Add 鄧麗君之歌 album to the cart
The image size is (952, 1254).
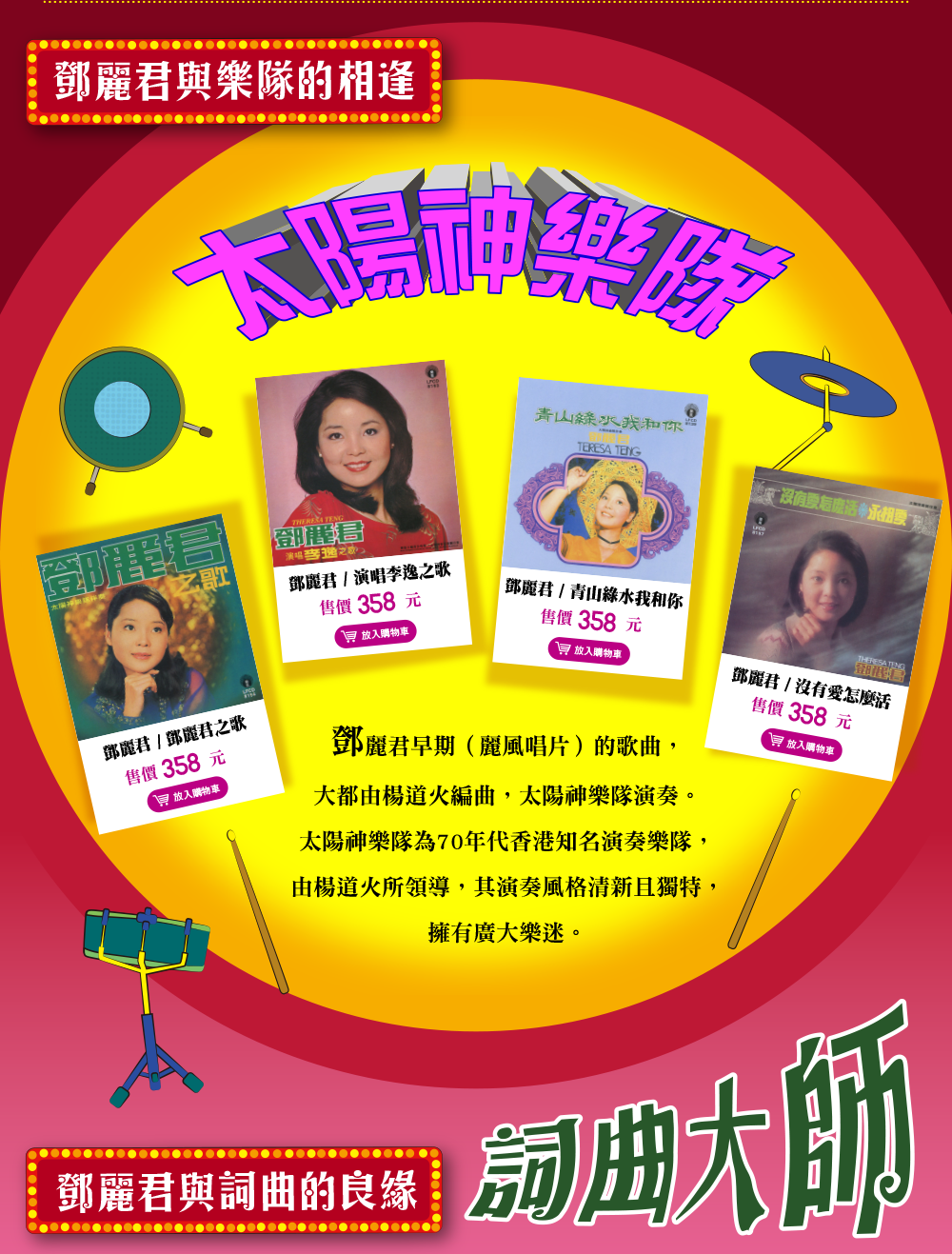point(188,794)
